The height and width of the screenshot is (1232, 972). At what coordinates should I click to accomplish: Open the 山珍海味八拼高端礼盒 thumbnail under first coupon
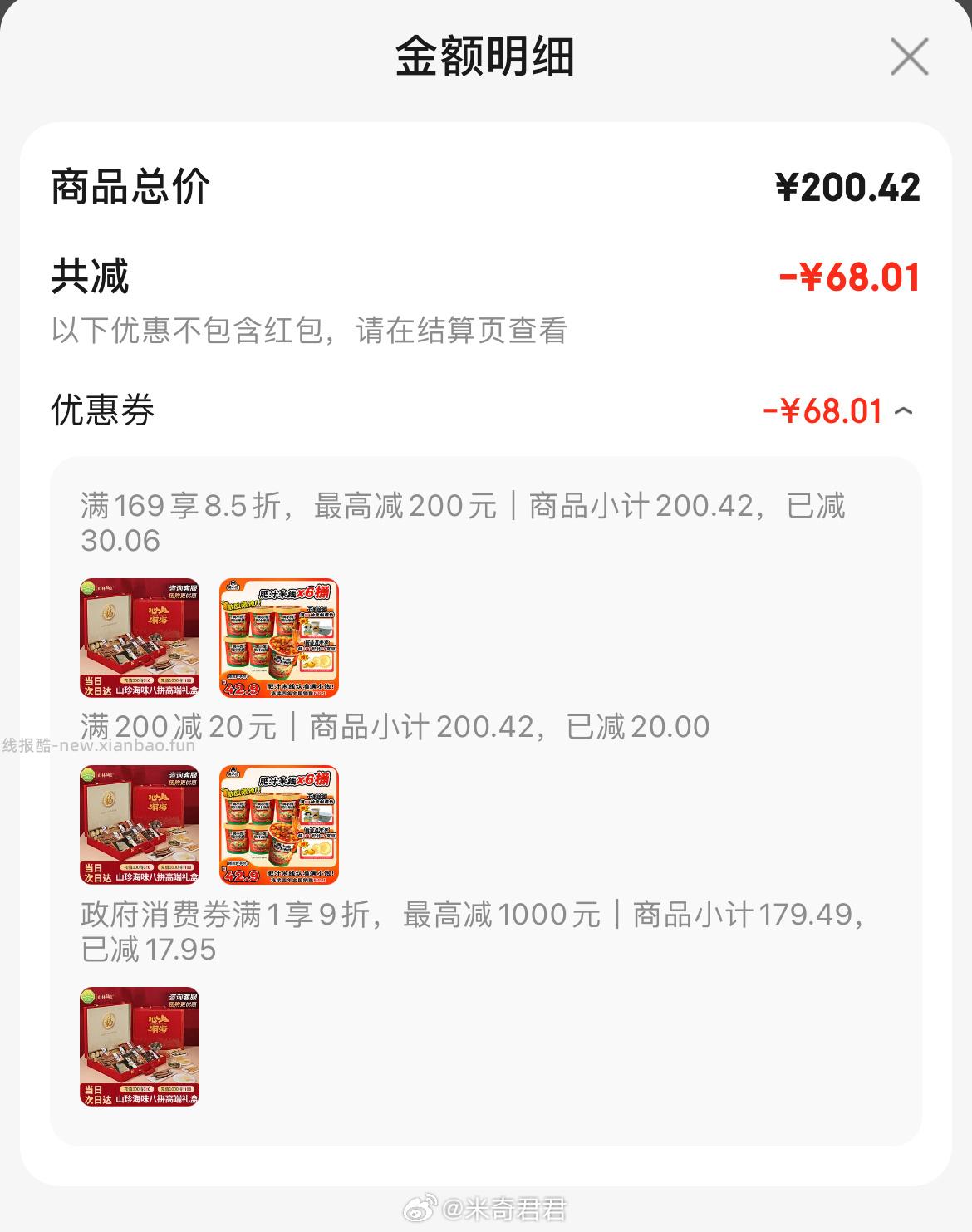(140, 638)
